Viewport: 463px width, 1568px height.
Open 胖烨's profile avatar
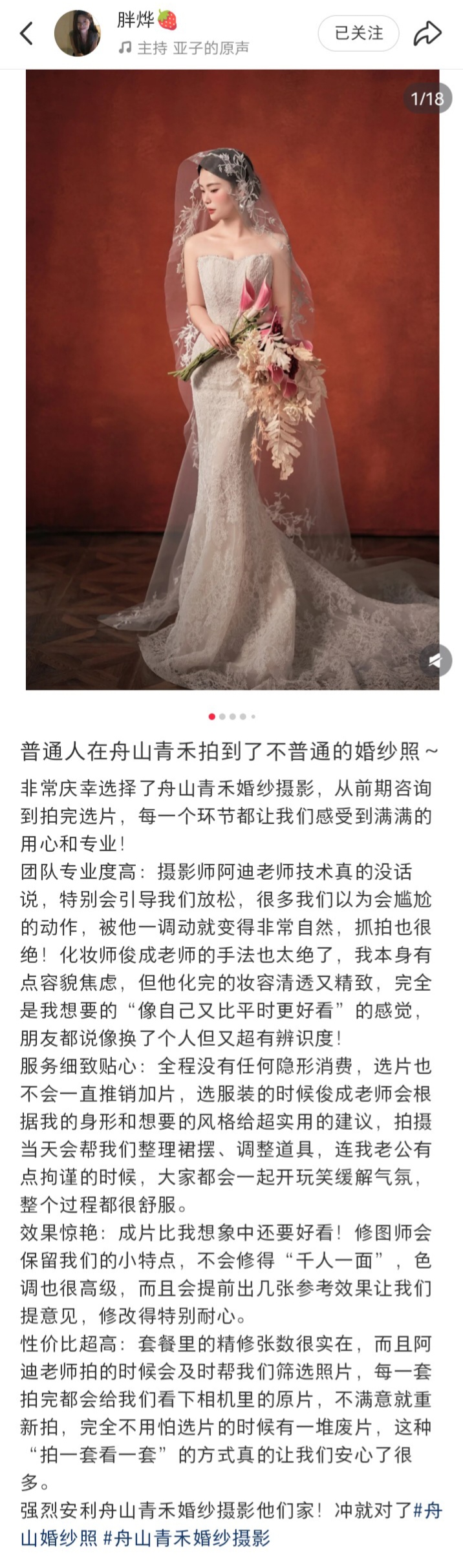78,33
